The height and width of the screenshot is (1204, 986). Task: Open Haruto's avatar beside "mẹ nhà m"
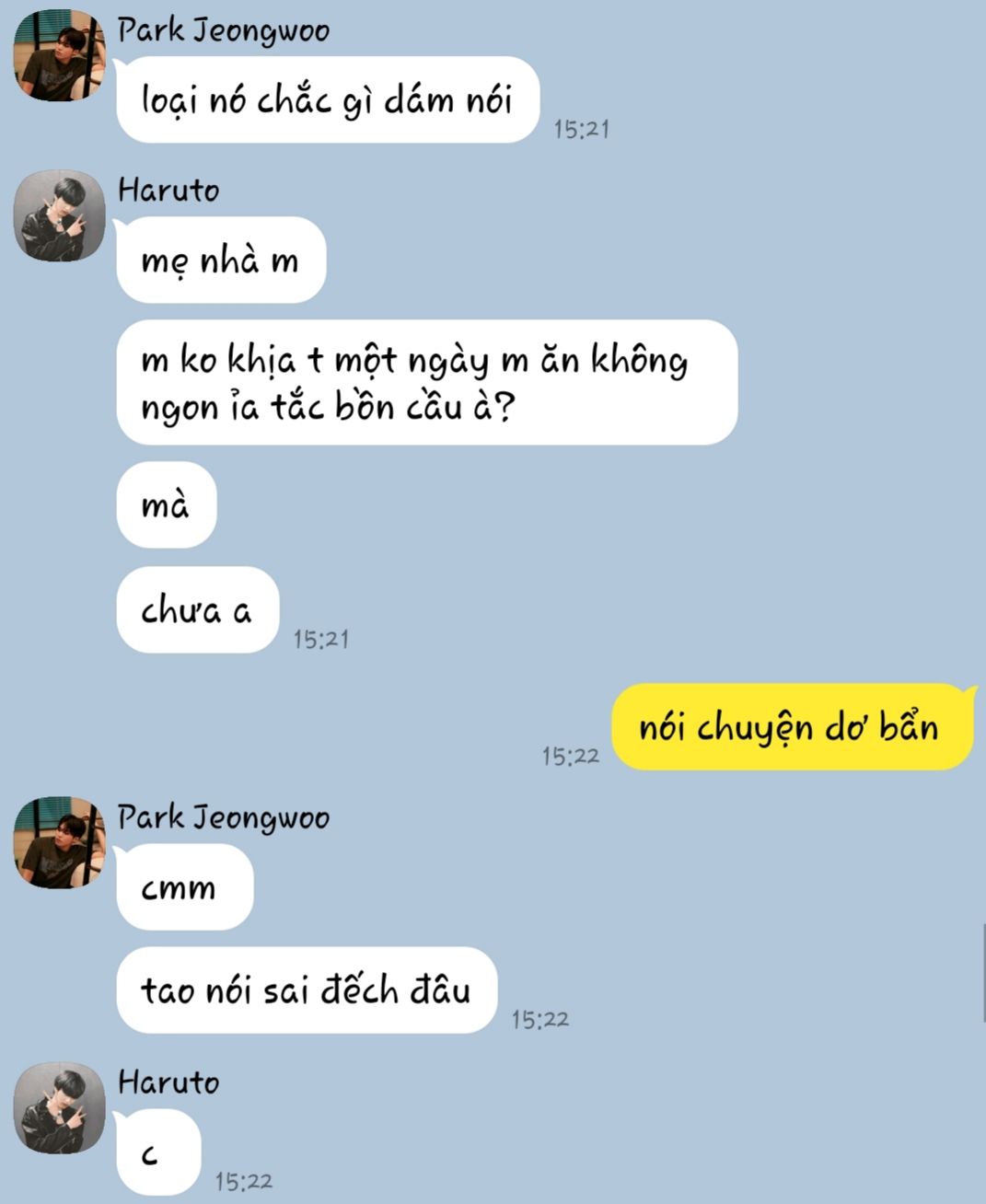click(x=60, y=215)
